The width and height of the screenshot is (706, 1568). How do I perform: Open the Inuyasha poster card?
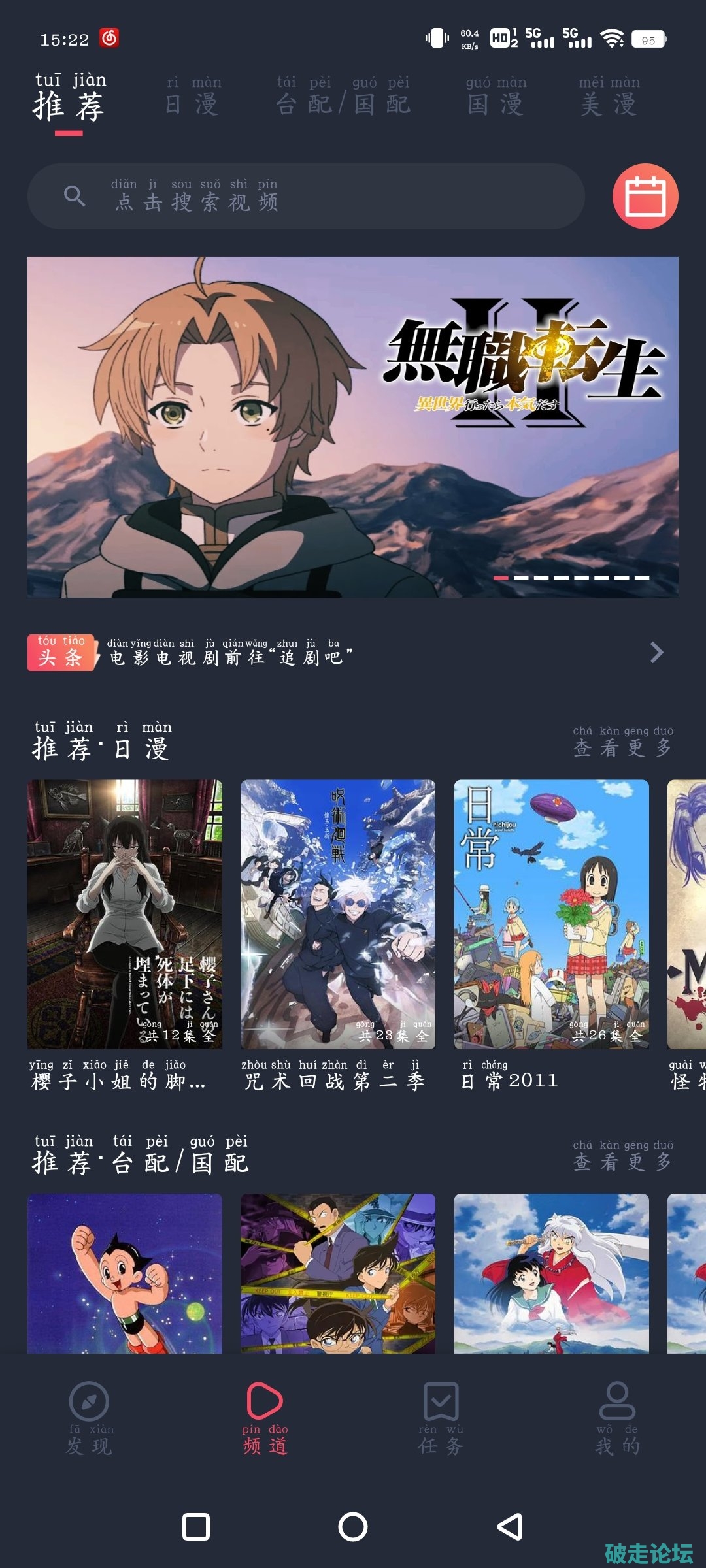pyautogui.click(x=551, y=1273)
